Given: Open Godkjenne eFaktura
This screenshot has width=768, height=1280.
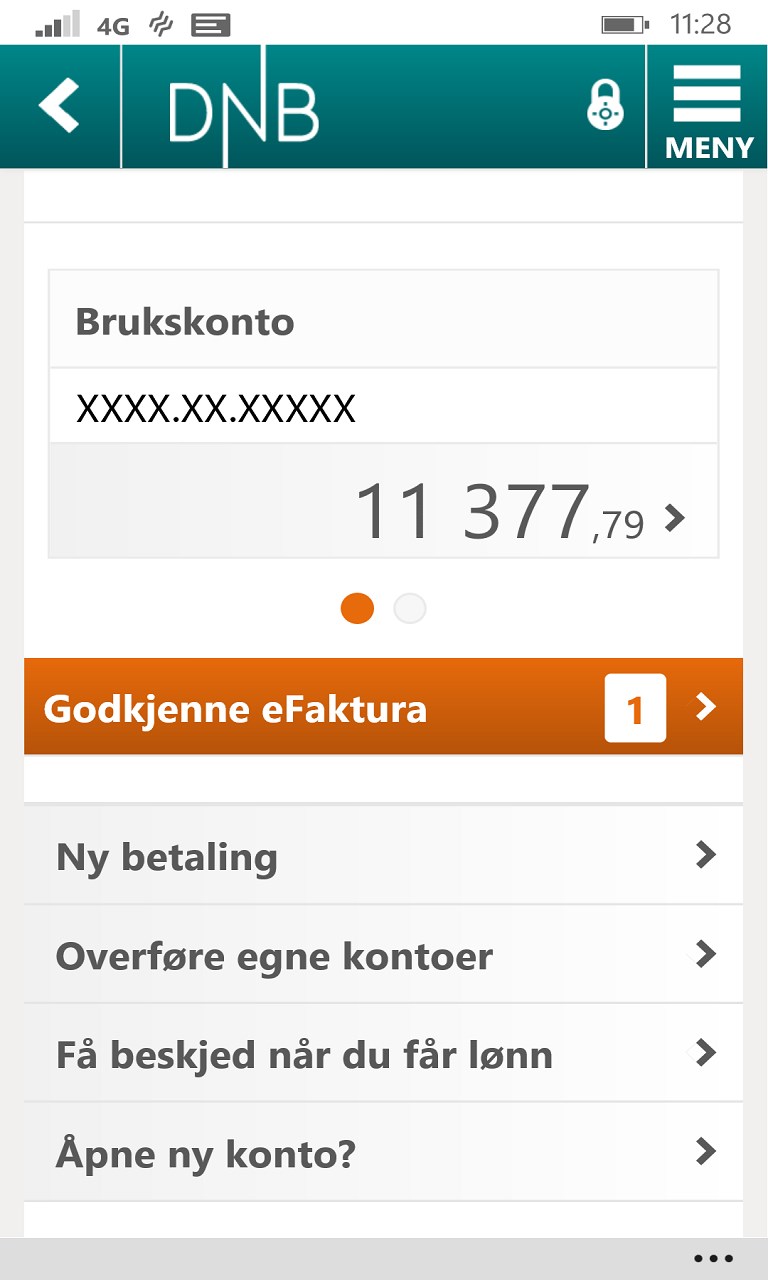Looking at the screenshot, I should coord(384,708).
